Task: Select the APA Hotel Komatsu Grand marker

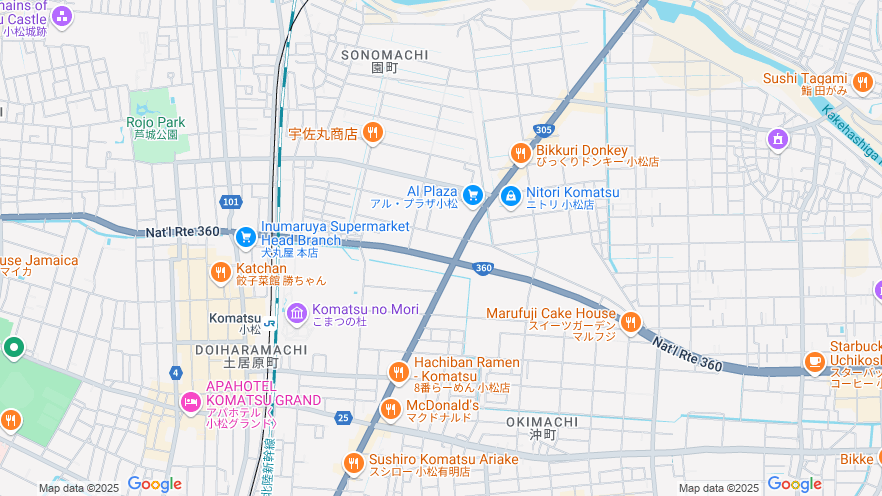Action: coord(190,402)
